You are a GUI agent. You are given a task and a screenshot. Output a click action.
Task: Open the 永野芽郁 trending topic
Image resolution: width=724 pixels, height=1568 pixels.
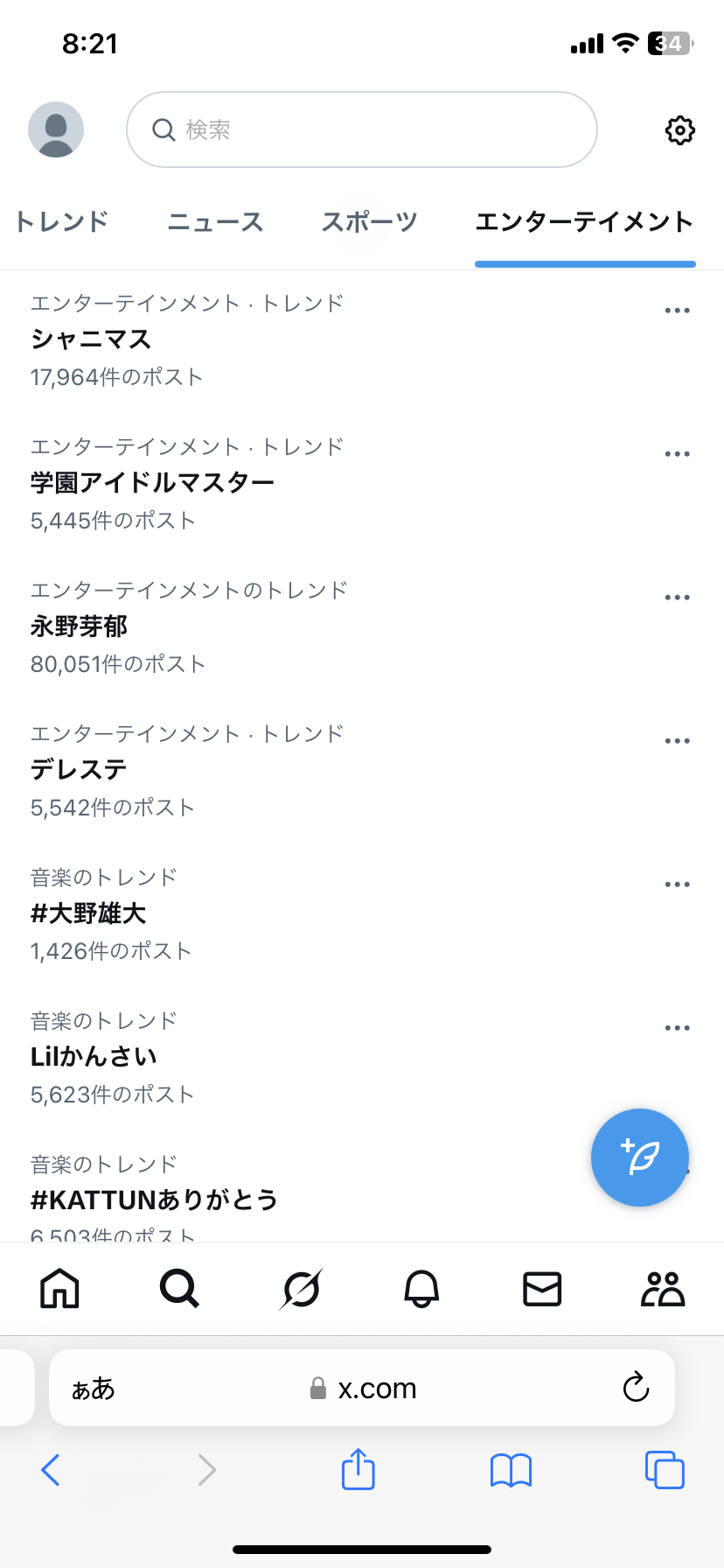click(x=79, y=626)
